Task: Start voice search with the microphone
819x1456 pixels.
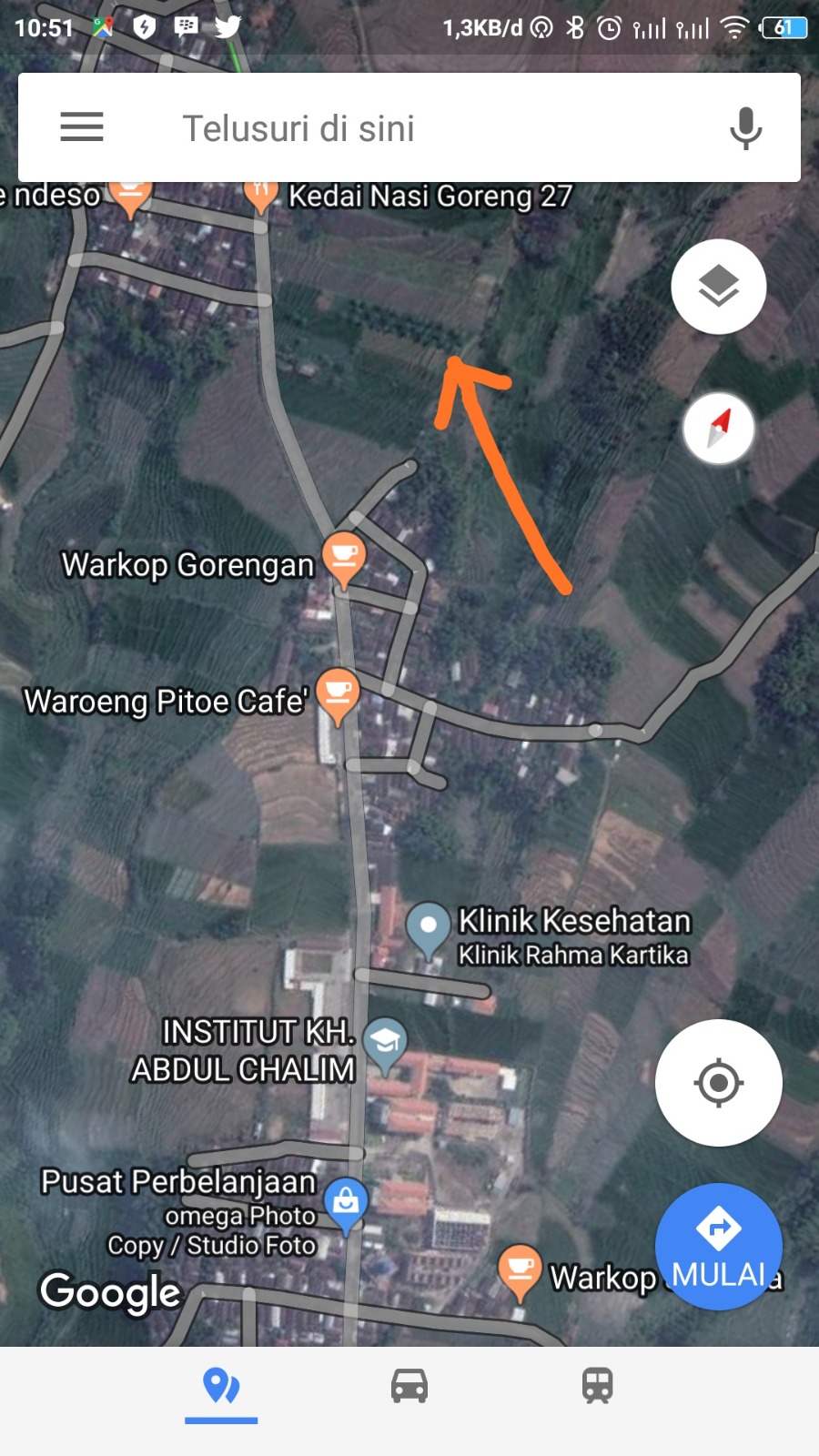Action: tap(745, 128)
